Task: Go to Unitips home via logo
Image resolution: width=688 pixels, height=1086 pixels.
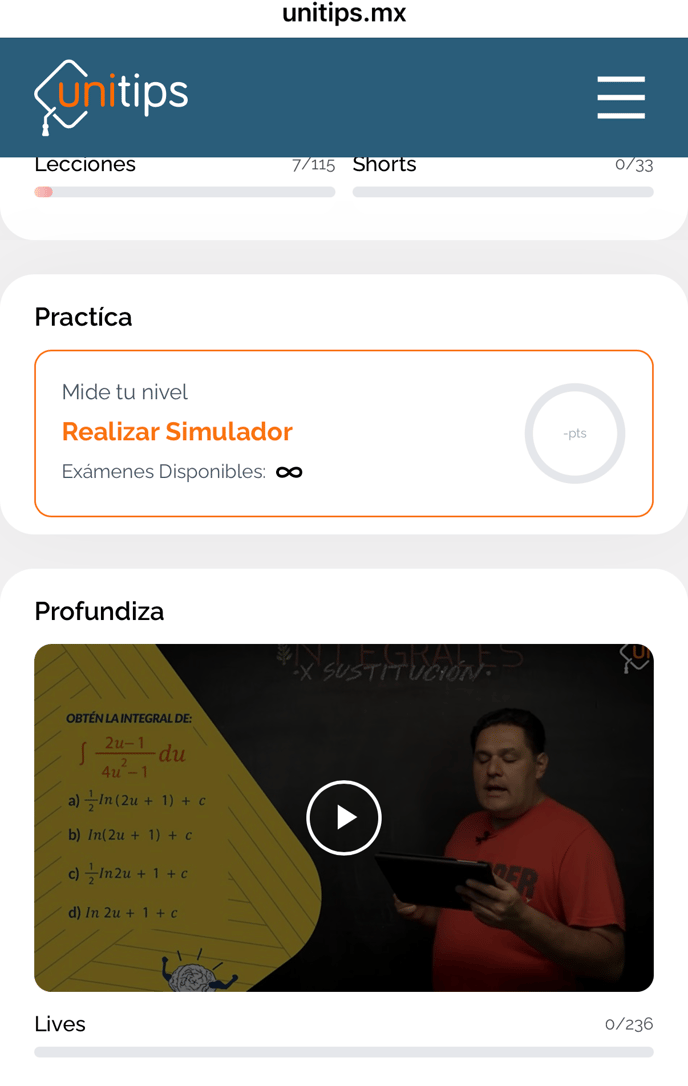Action: pyautogui.click(x=111, y=97)
